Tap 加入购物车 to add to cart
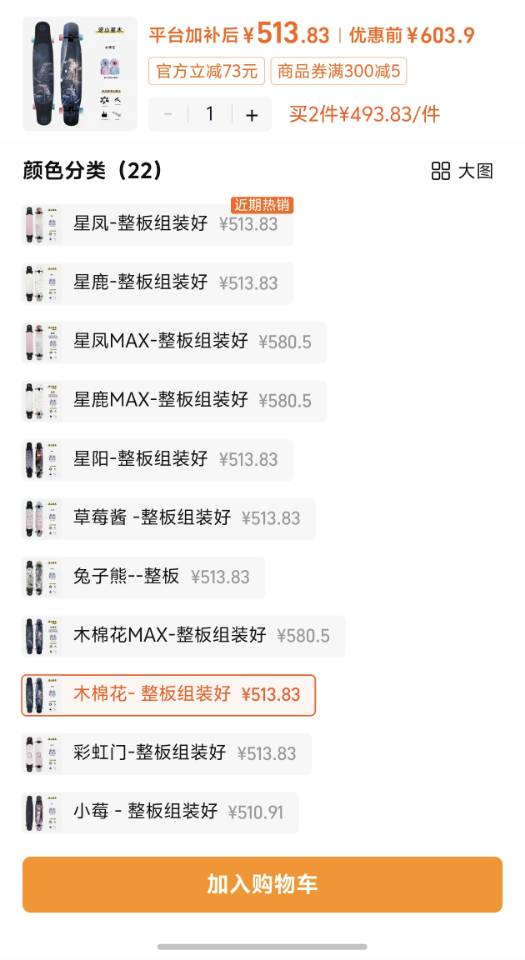 (x=262, y=884)
